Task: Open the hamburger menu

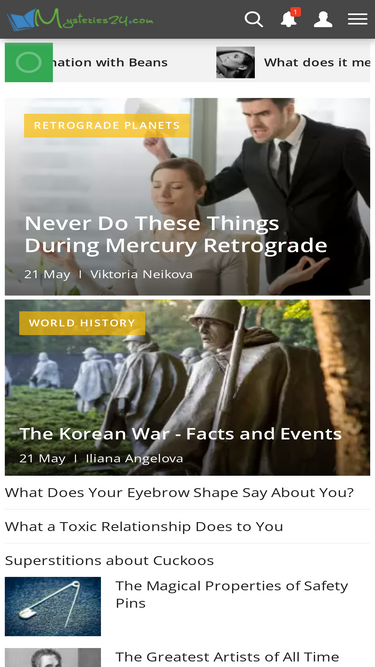Action: click(358, 19)
